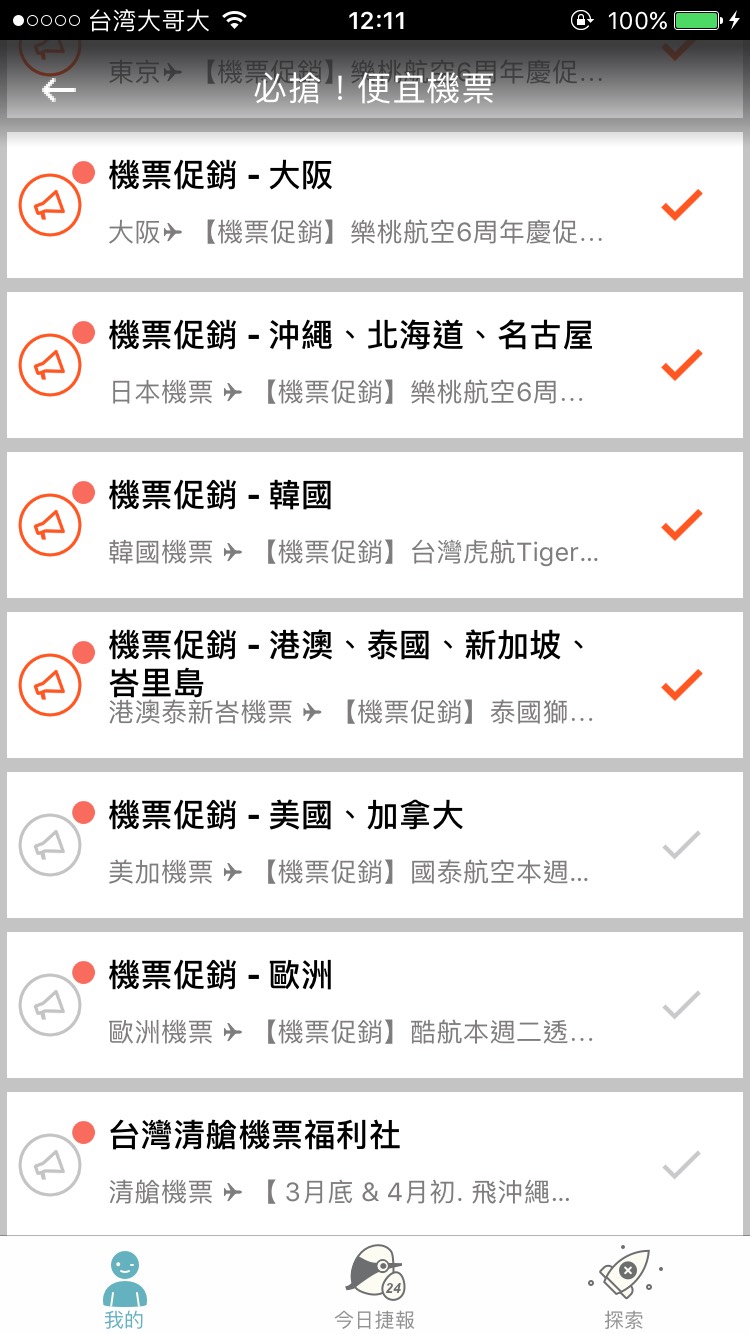Image resolution: width=750 pixels, height=1334 pixels.
Task: Subscribe to 機票促銷 - 歐洲 with checkmark
Action: (x=682, y=1005)
